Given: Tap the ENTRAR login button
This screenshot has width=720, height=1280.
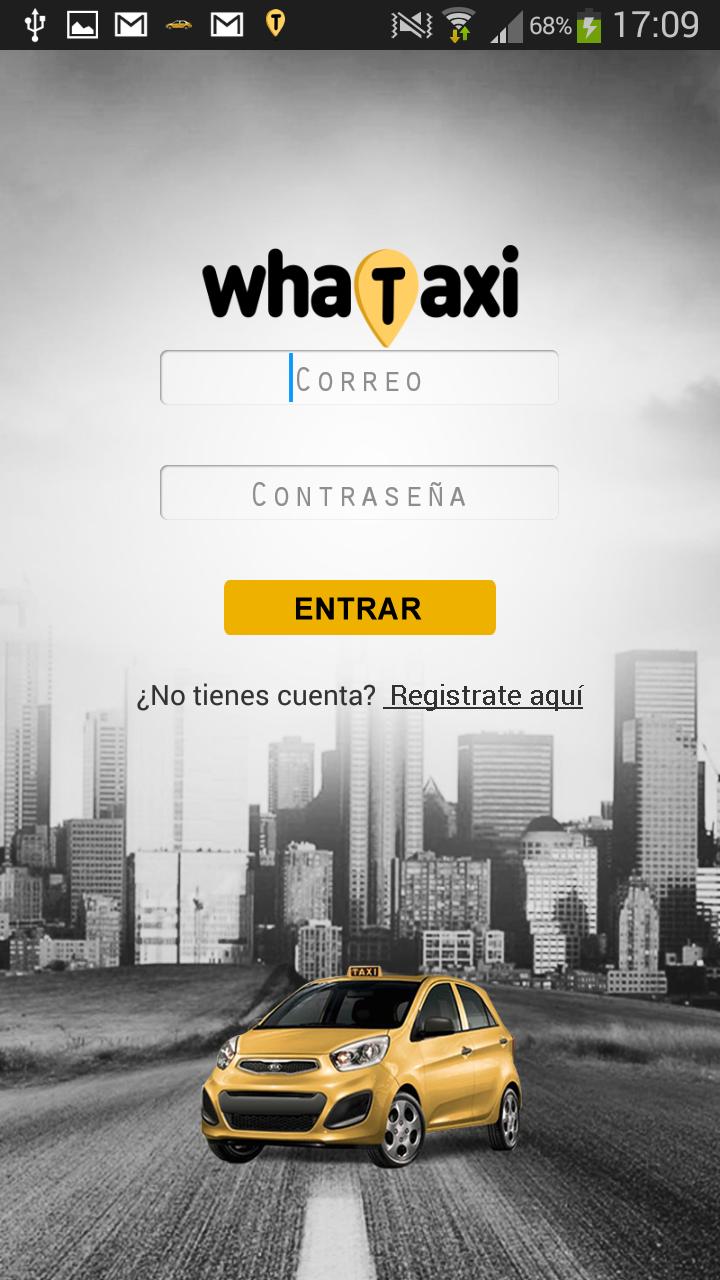Looking at the screenshot, I should point(359,607).
